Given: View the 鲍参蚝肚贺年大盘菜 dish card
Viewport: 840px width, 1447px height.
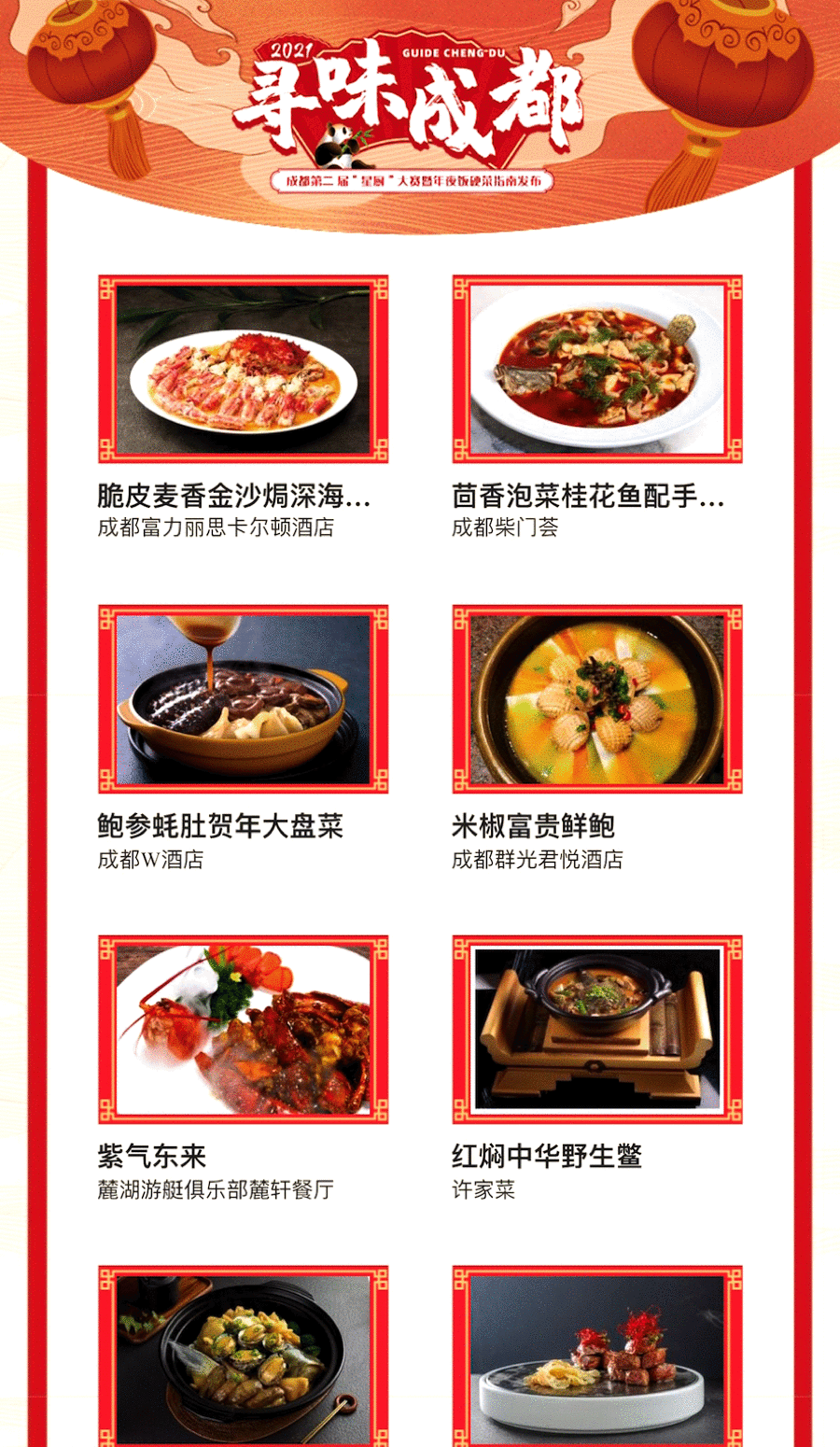Looking at the screenshot, I should click(x=243, y=738).
